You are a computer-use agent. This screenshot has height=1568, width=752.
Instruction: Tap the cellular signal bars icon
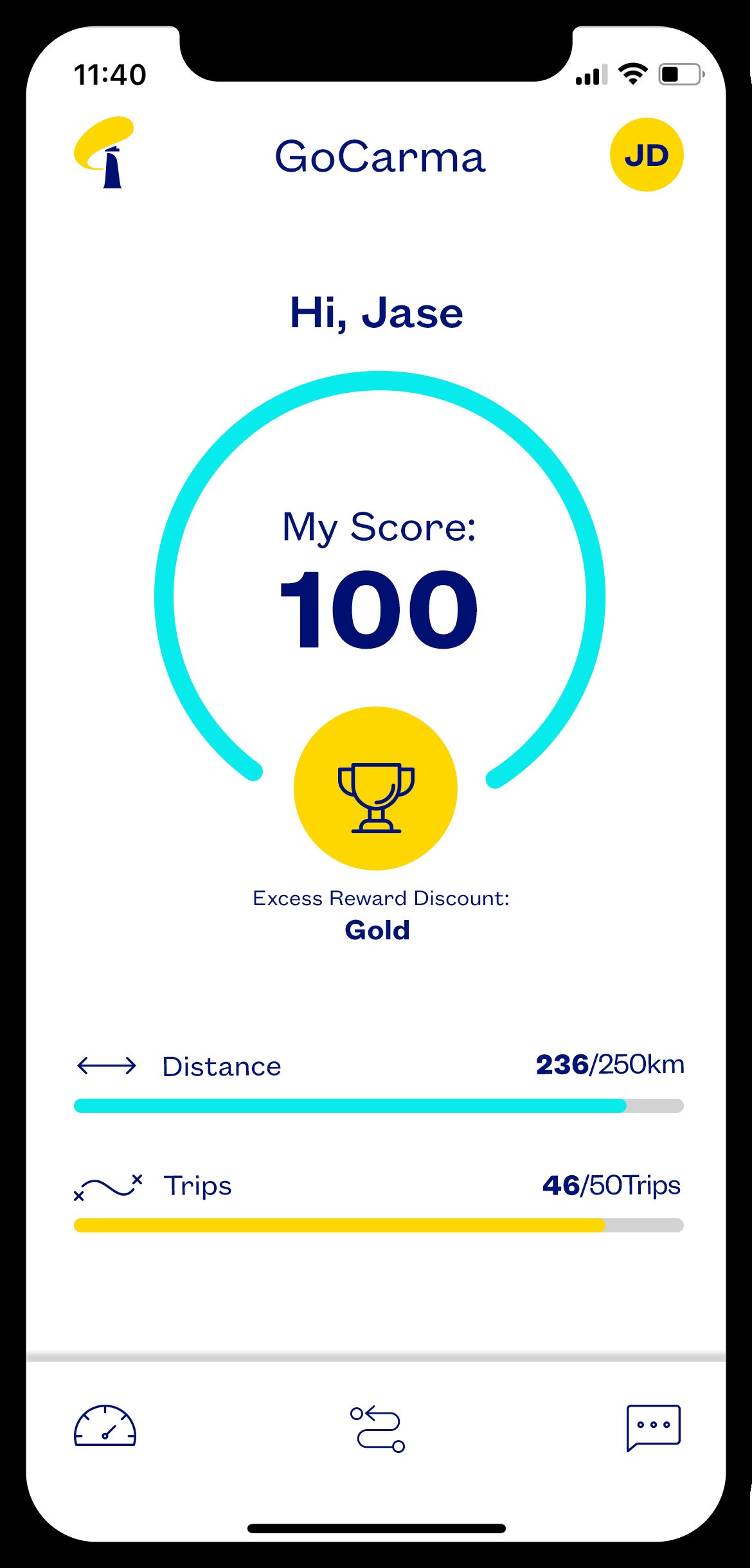tap(593, 75)
